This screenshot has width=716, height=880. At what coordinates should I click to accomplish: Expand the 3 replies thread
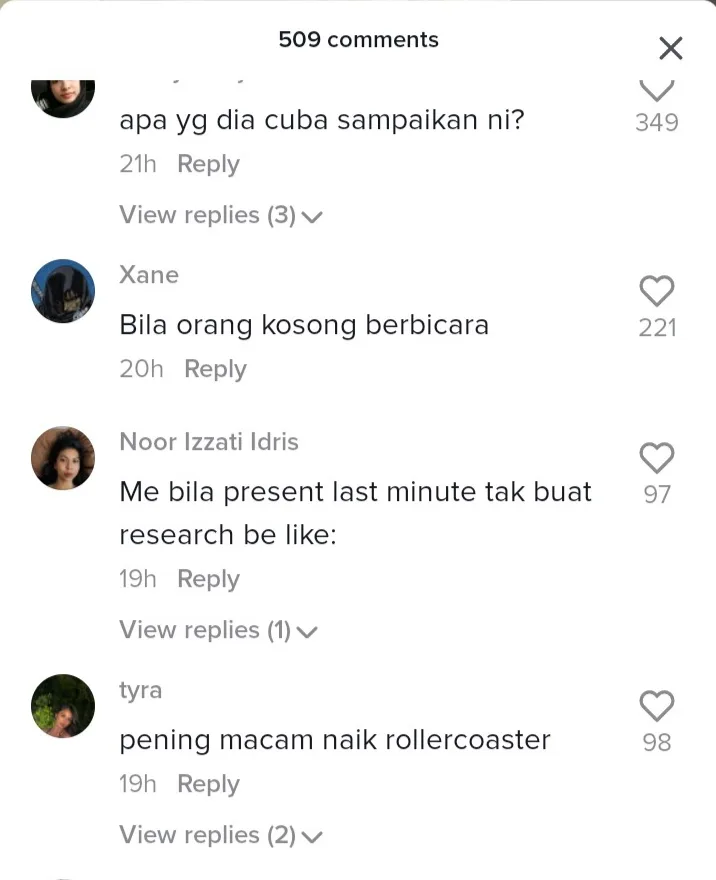coord(220,215)
